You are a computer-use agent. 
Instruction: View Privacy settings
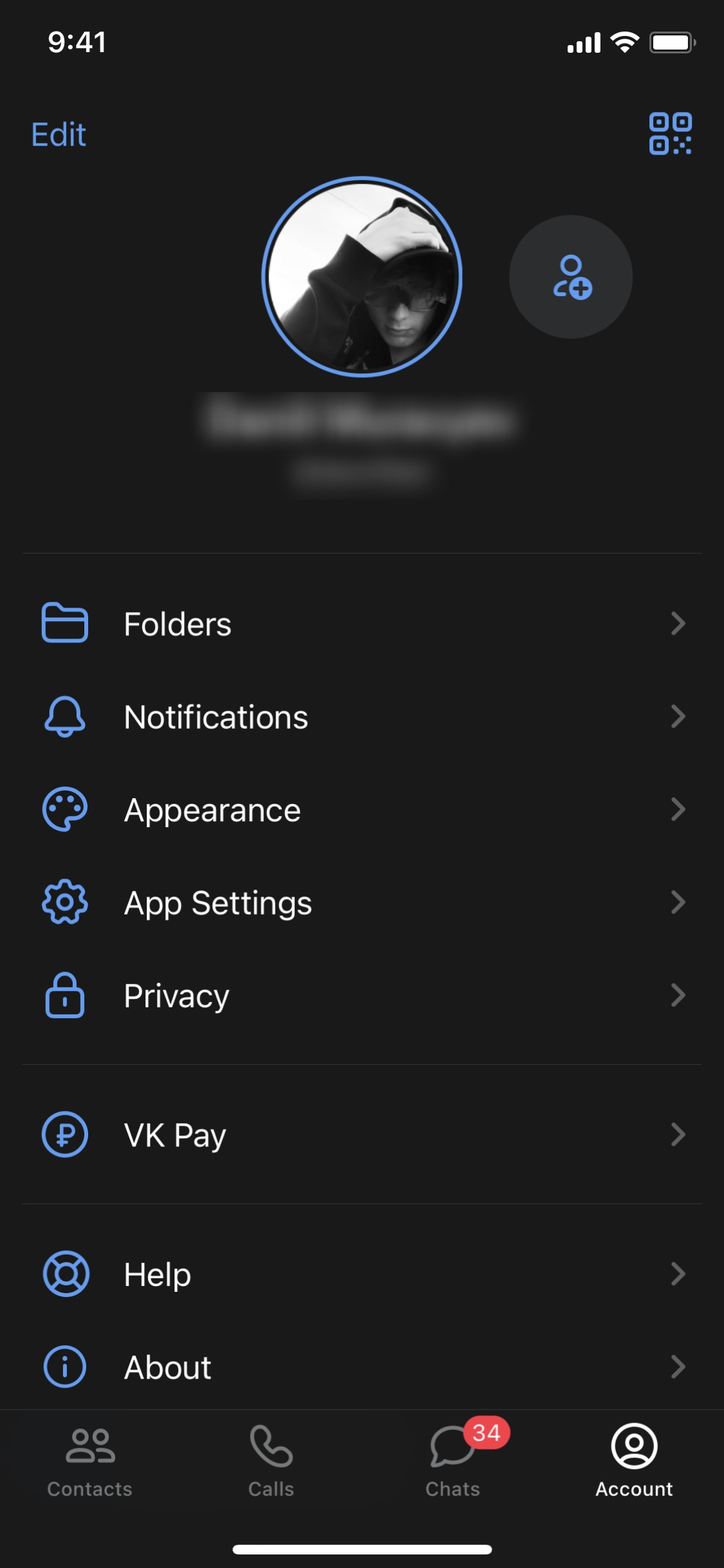[x=362, y=996]
